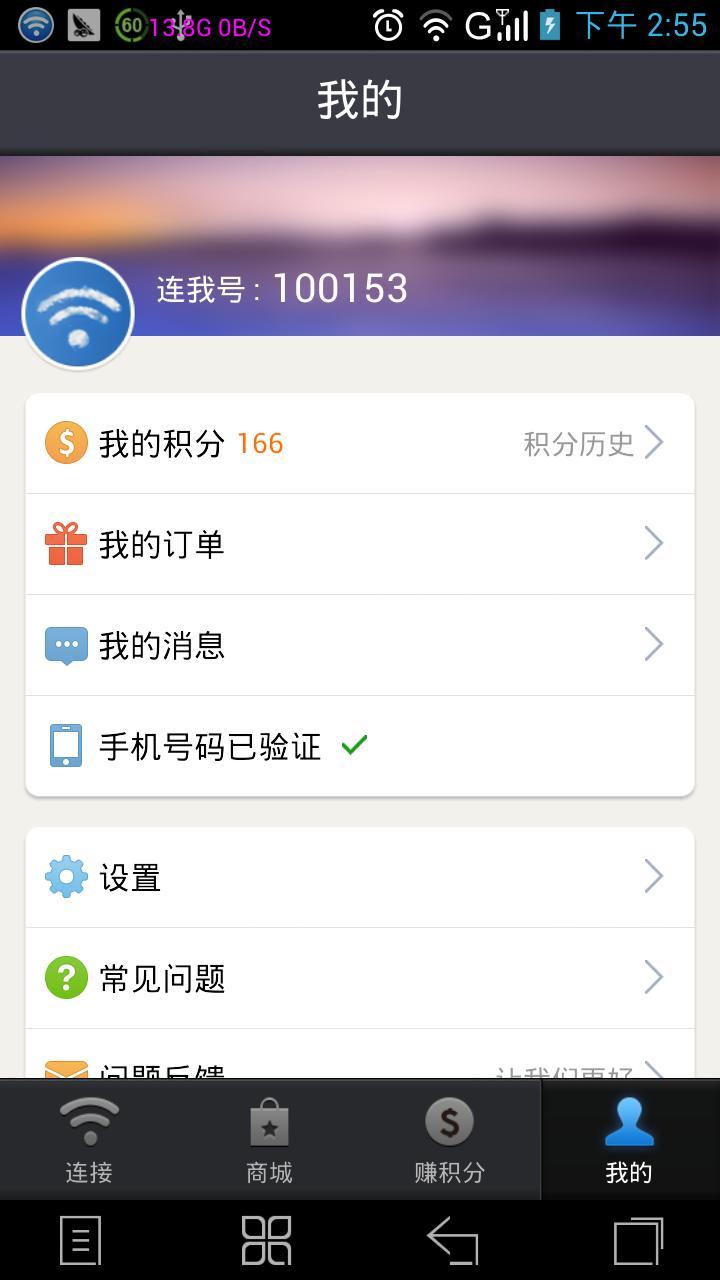Open 常见问题 FAQ row
This screenshot has width=720, height=1280.
(x=360, y=978)
